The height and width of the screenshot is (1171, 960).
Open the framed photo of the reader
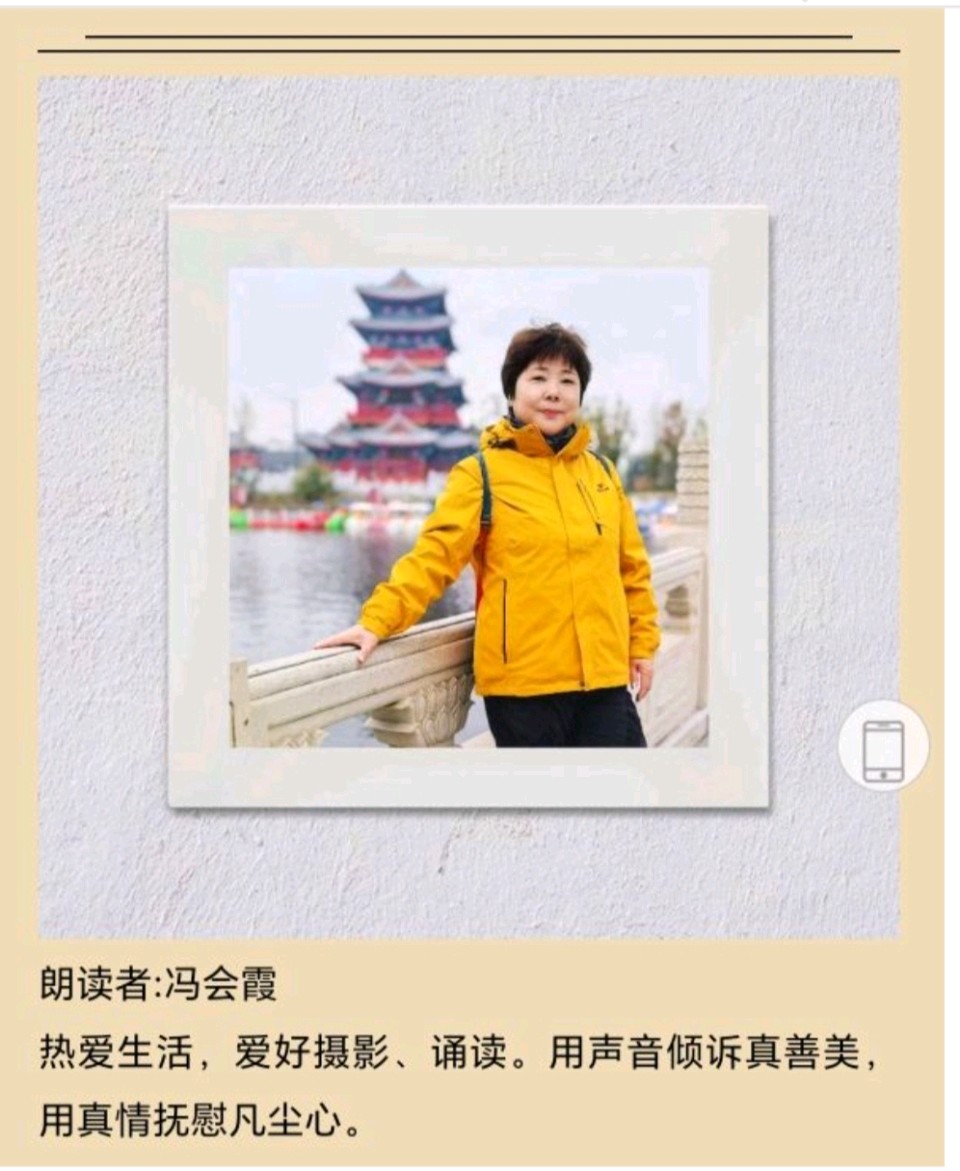(468, 507)
